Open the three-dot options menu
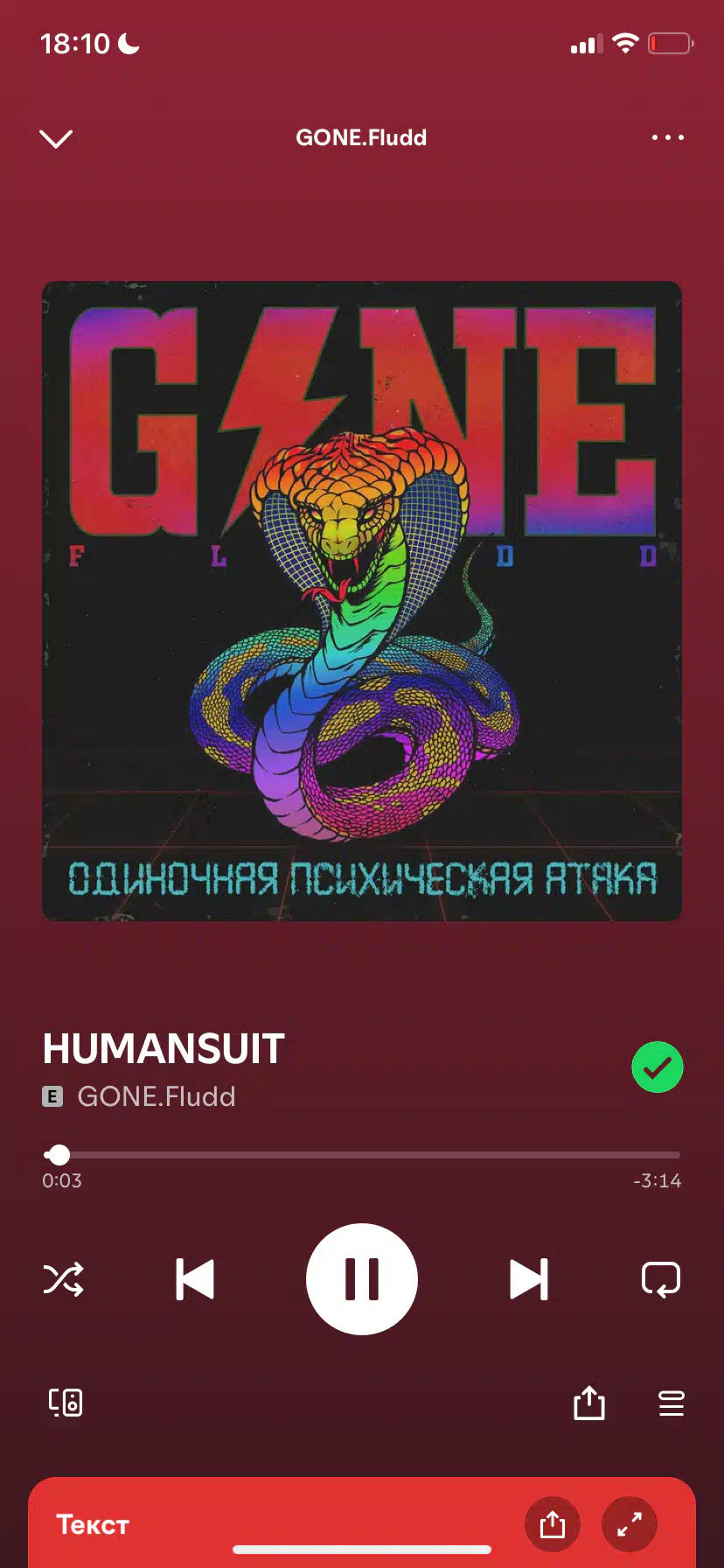724x1568 pixels. pyautogui.click(x=668, y=137)
